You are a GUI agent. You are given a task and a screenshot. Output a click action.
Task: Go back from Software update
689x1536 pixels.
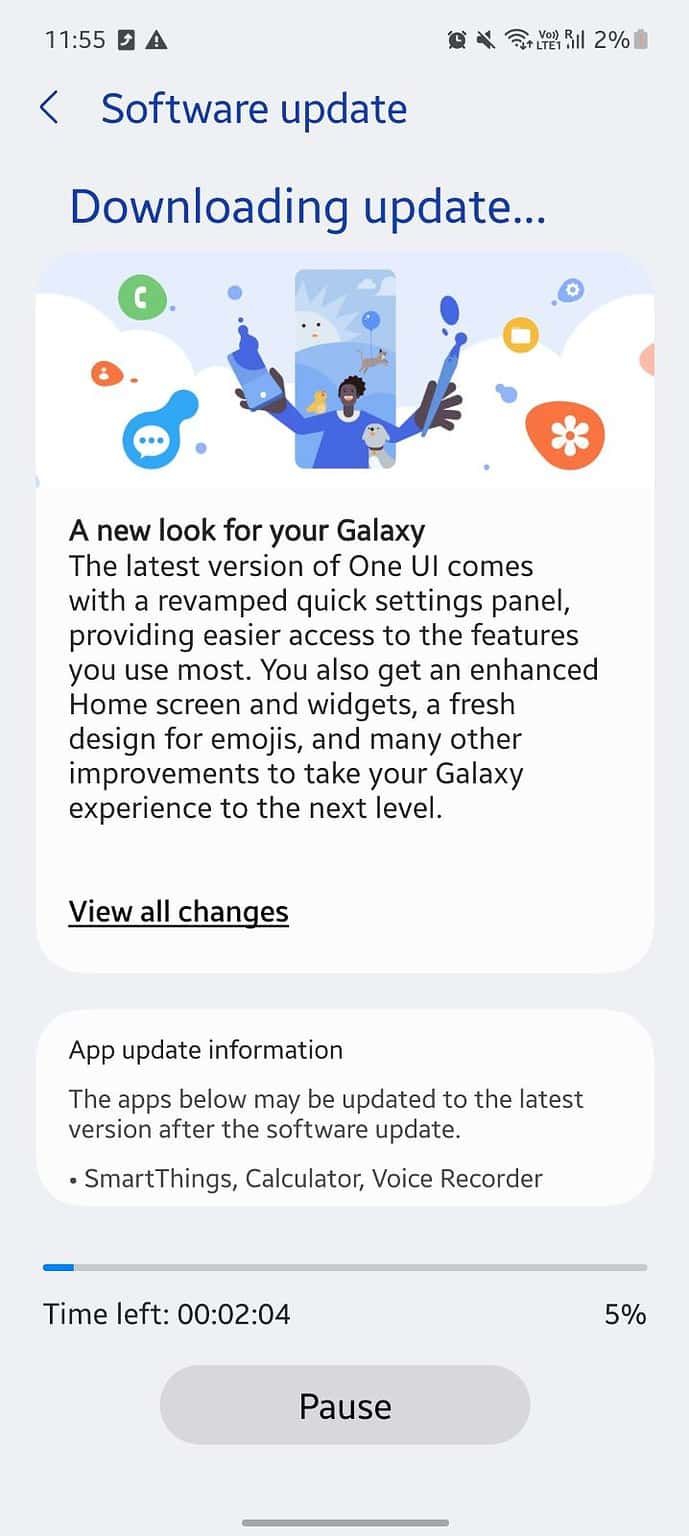49,108
